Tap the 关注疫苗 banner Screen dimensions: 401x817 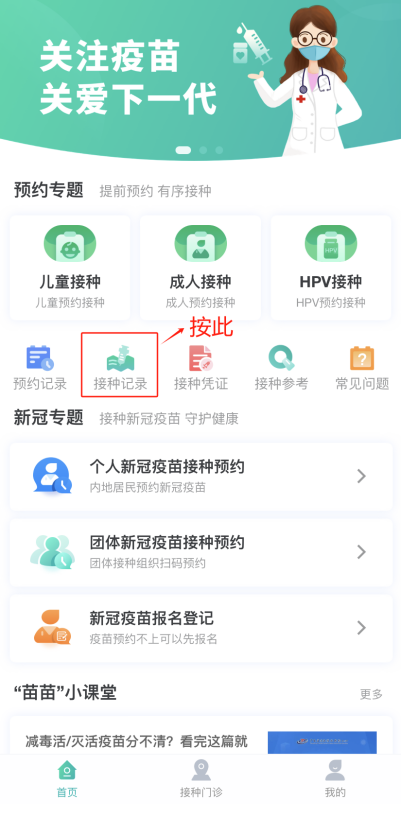[x=200, y=78]
